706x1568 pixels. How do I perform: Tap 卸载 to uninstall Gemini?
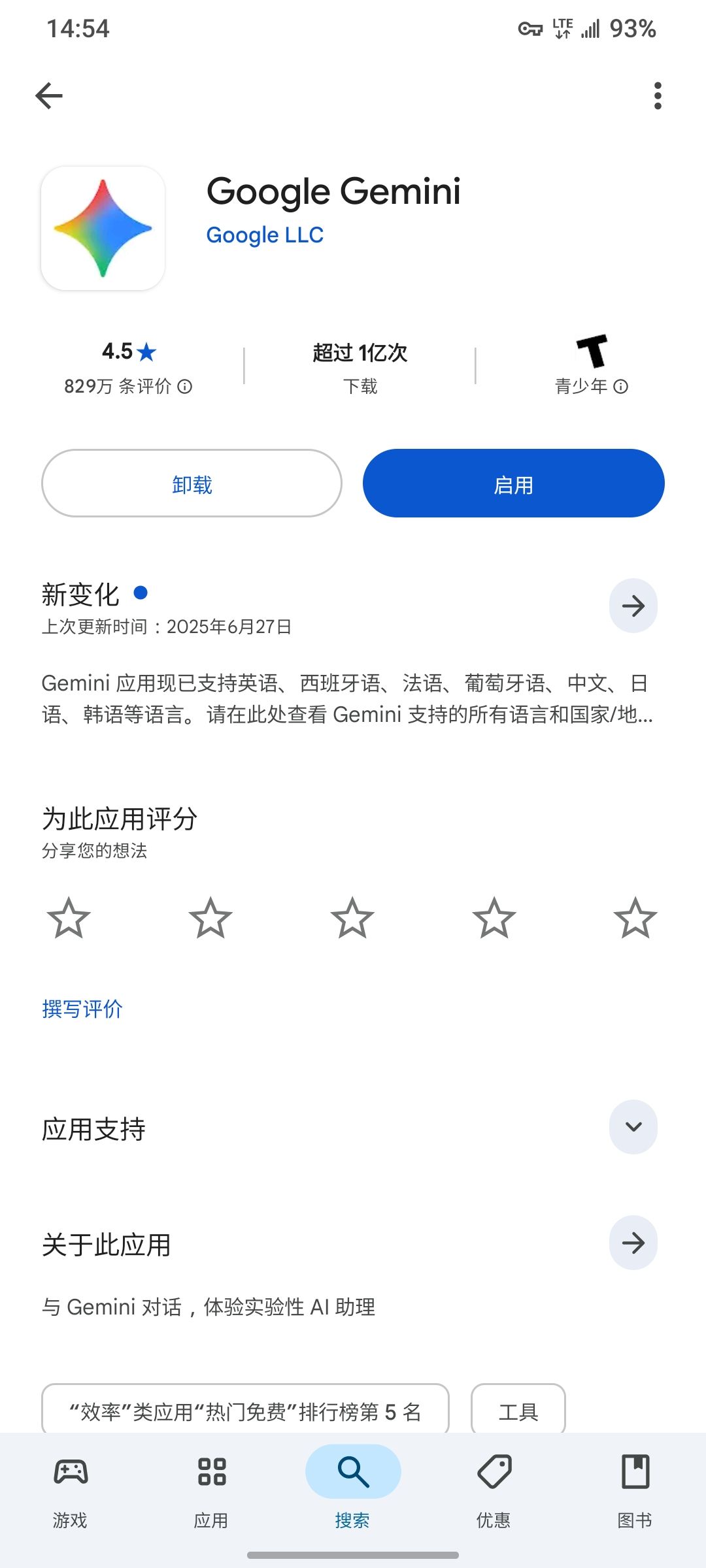(192, 483)
